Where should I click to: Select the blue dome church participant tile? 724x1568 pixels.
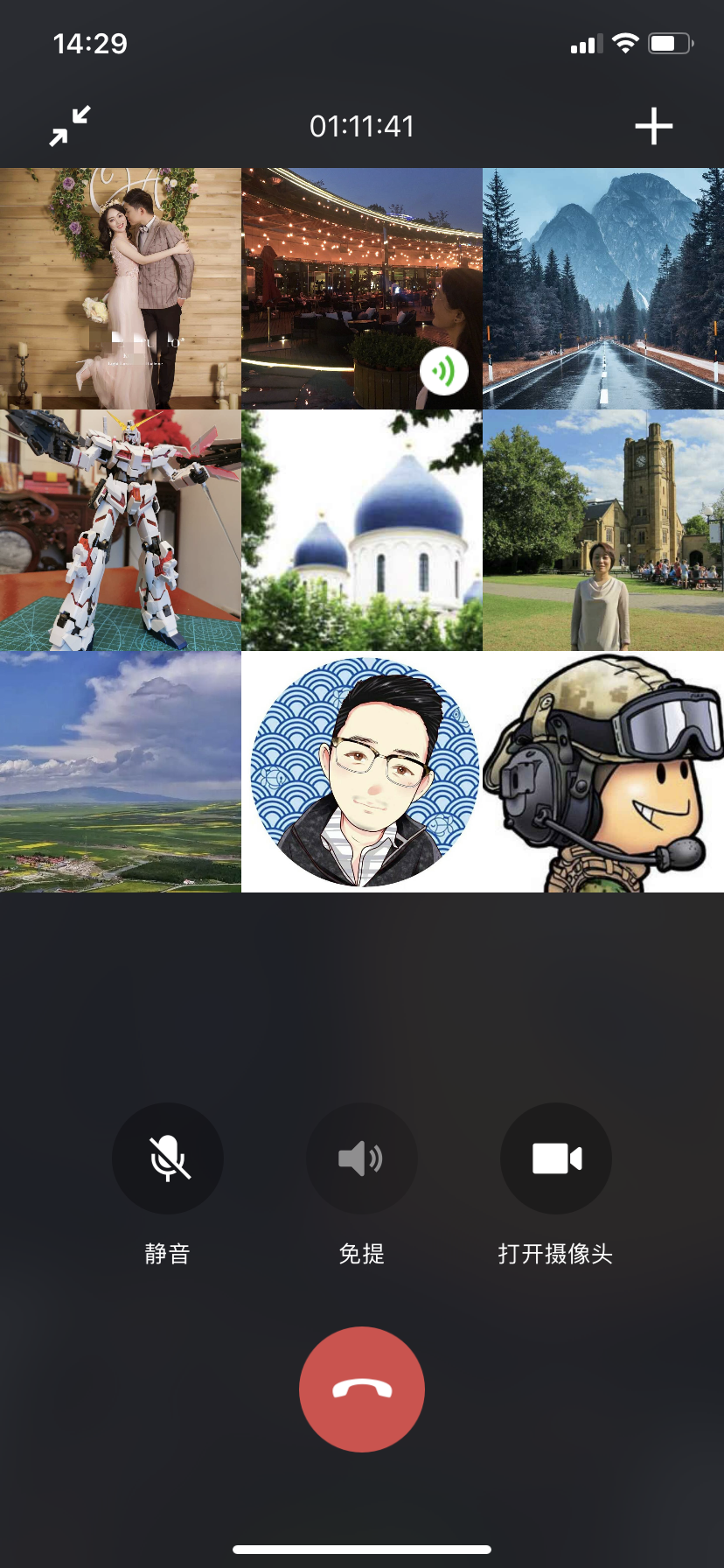[x=362, y=530]
